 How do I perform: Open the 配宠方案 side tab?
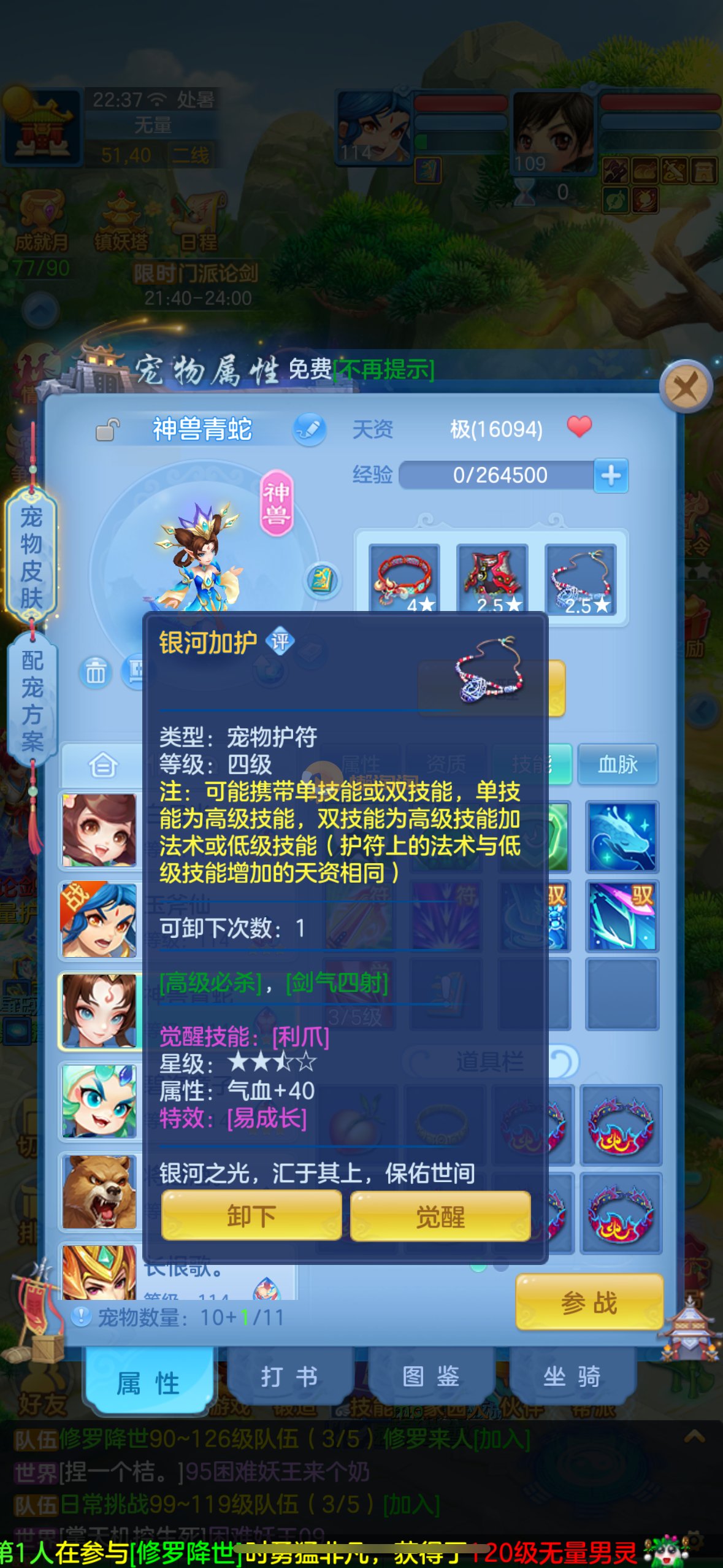tap(32, 701)
